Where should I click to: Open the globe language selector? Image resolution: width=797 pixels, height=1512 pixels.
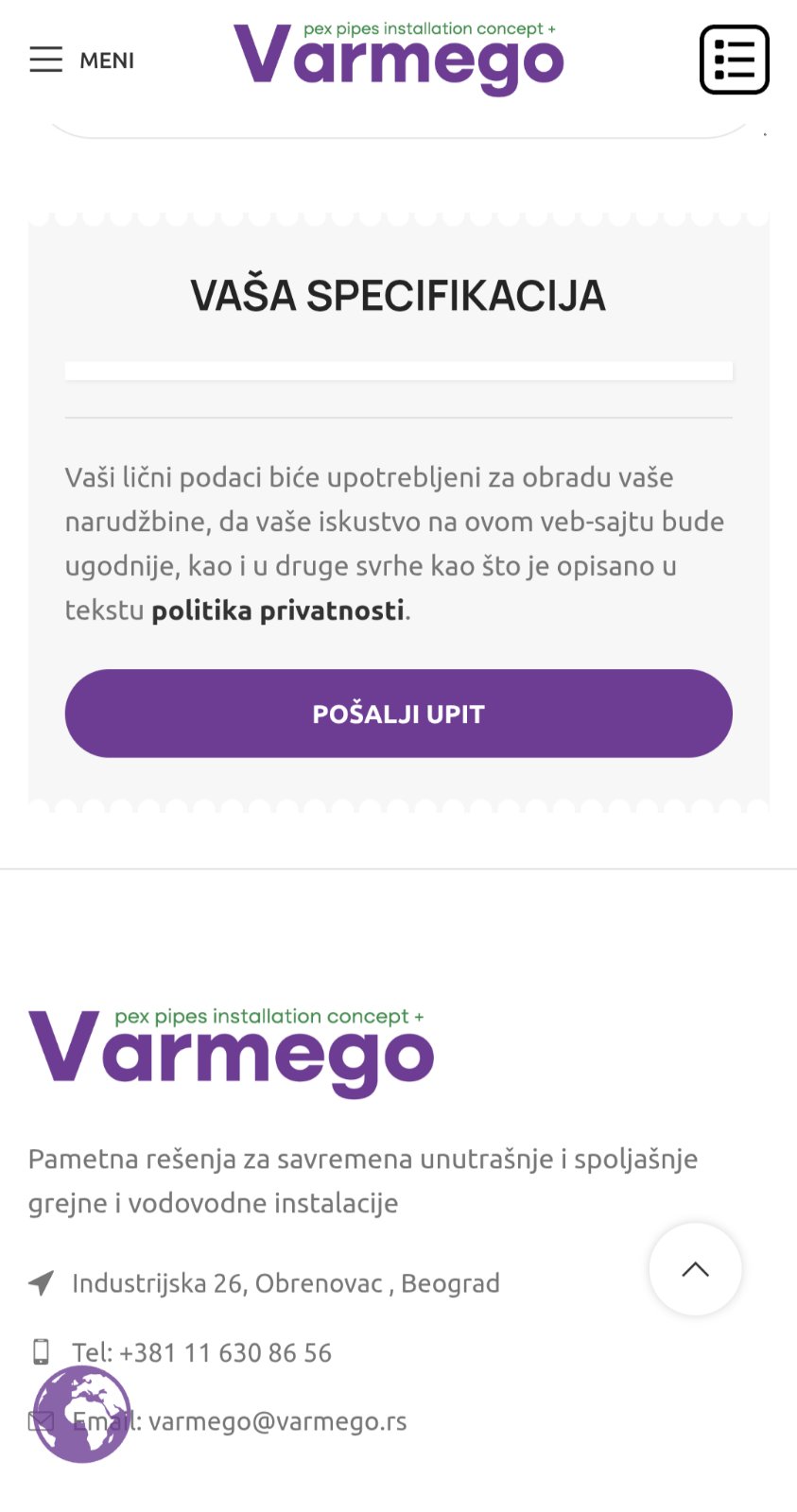(x=82, y=1414)
